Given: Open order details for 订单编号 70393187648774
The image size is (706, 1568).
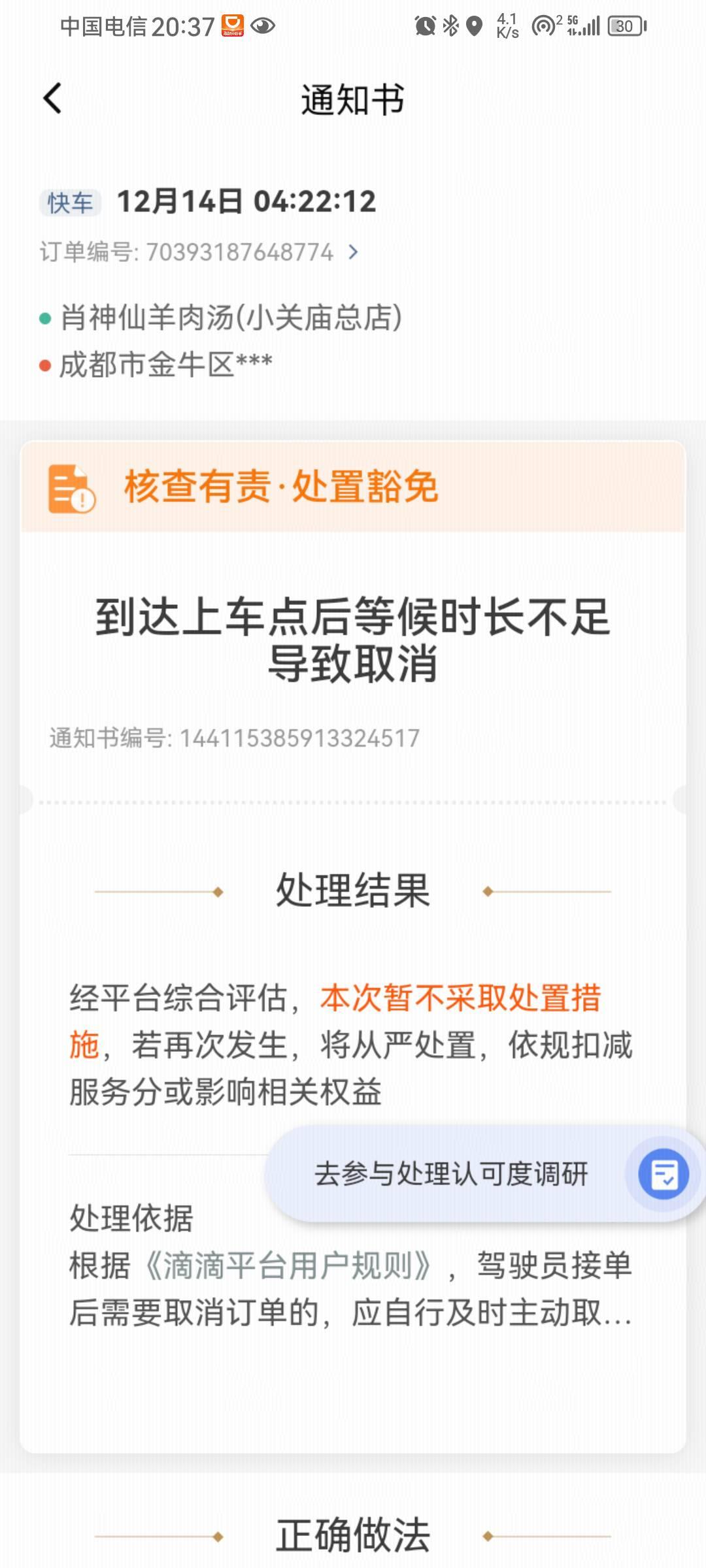Looking at the screenshot, I should (x=353, y=252).
